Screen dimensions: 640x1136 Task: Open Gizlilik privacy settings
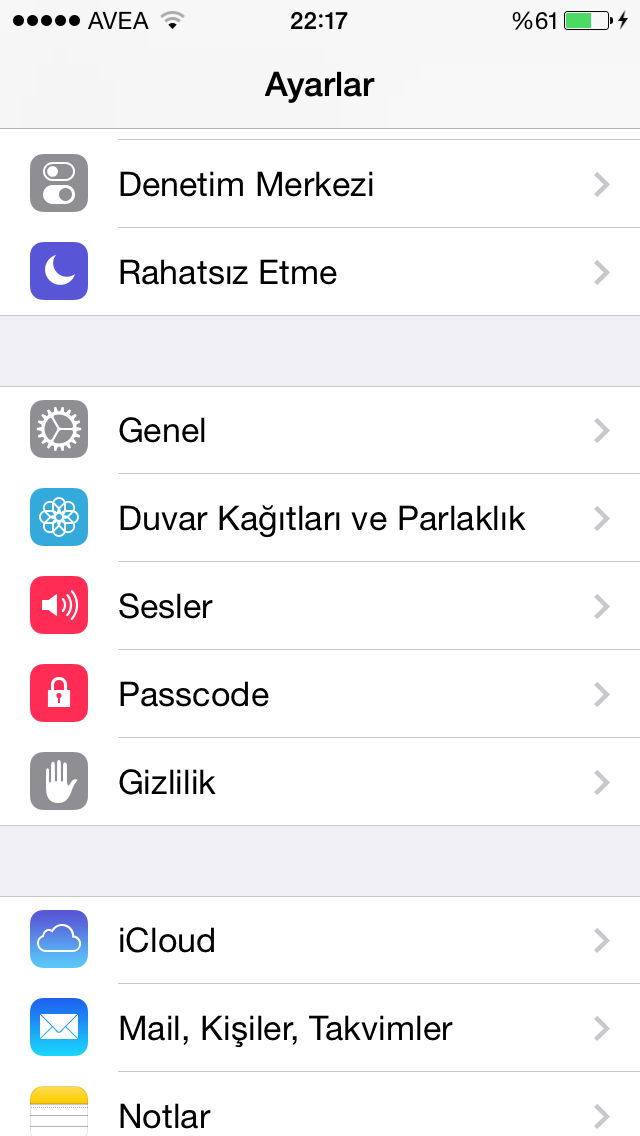[x=320, y=782]
